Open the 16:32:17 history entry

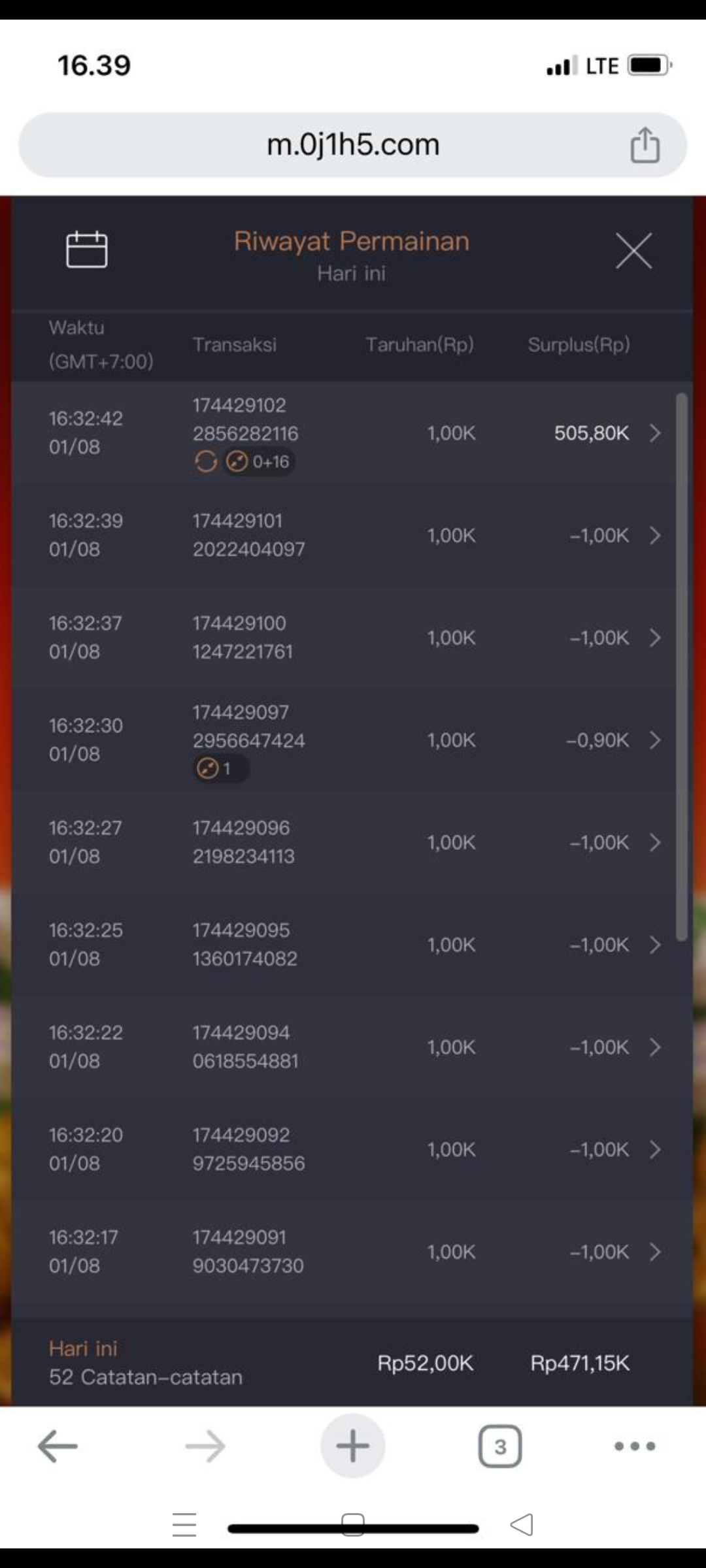(654, 1252)
